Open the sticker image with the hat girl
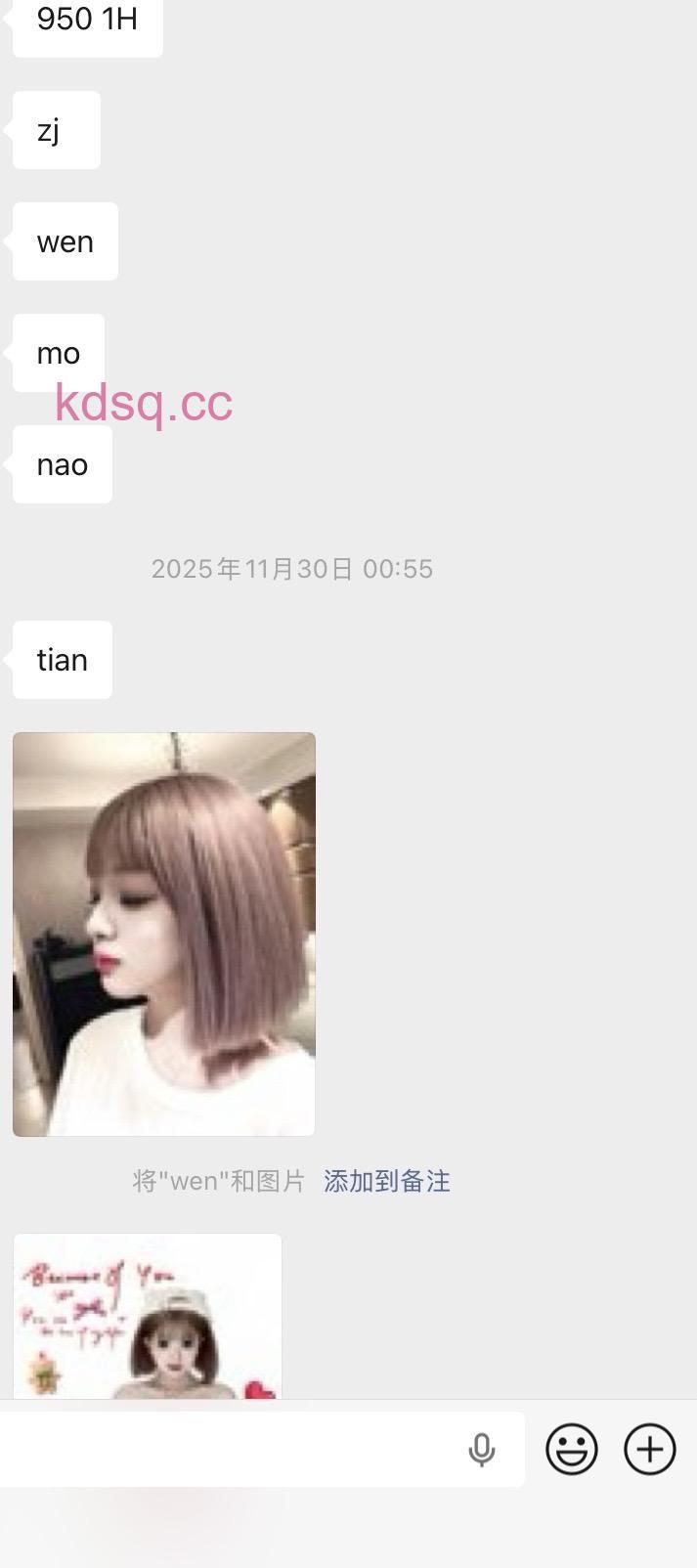 pos(148,1316)
